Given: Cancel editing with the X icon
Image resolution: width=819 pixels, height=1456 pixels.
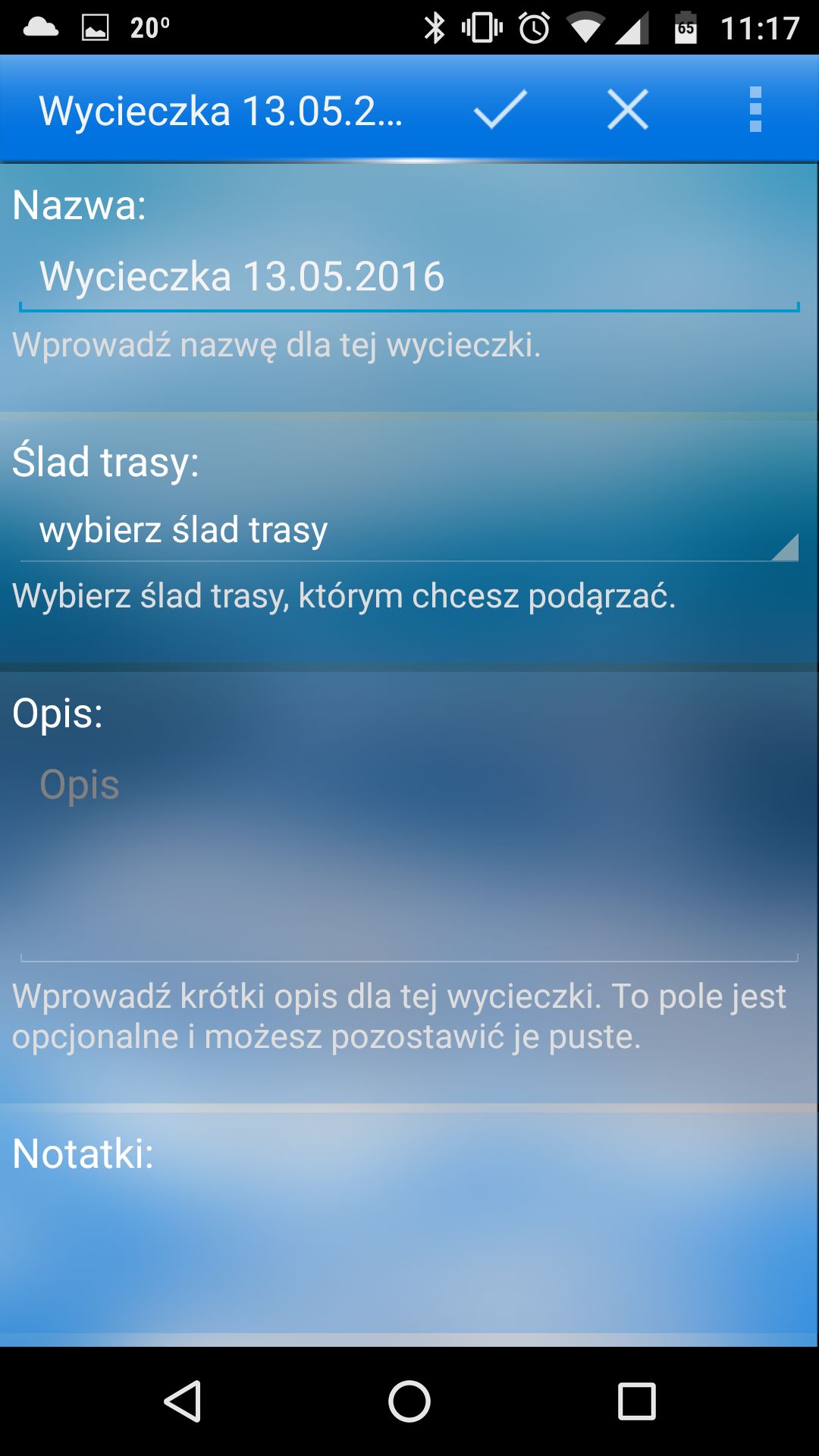Looking at the screenshot, I should coord(628,109).
